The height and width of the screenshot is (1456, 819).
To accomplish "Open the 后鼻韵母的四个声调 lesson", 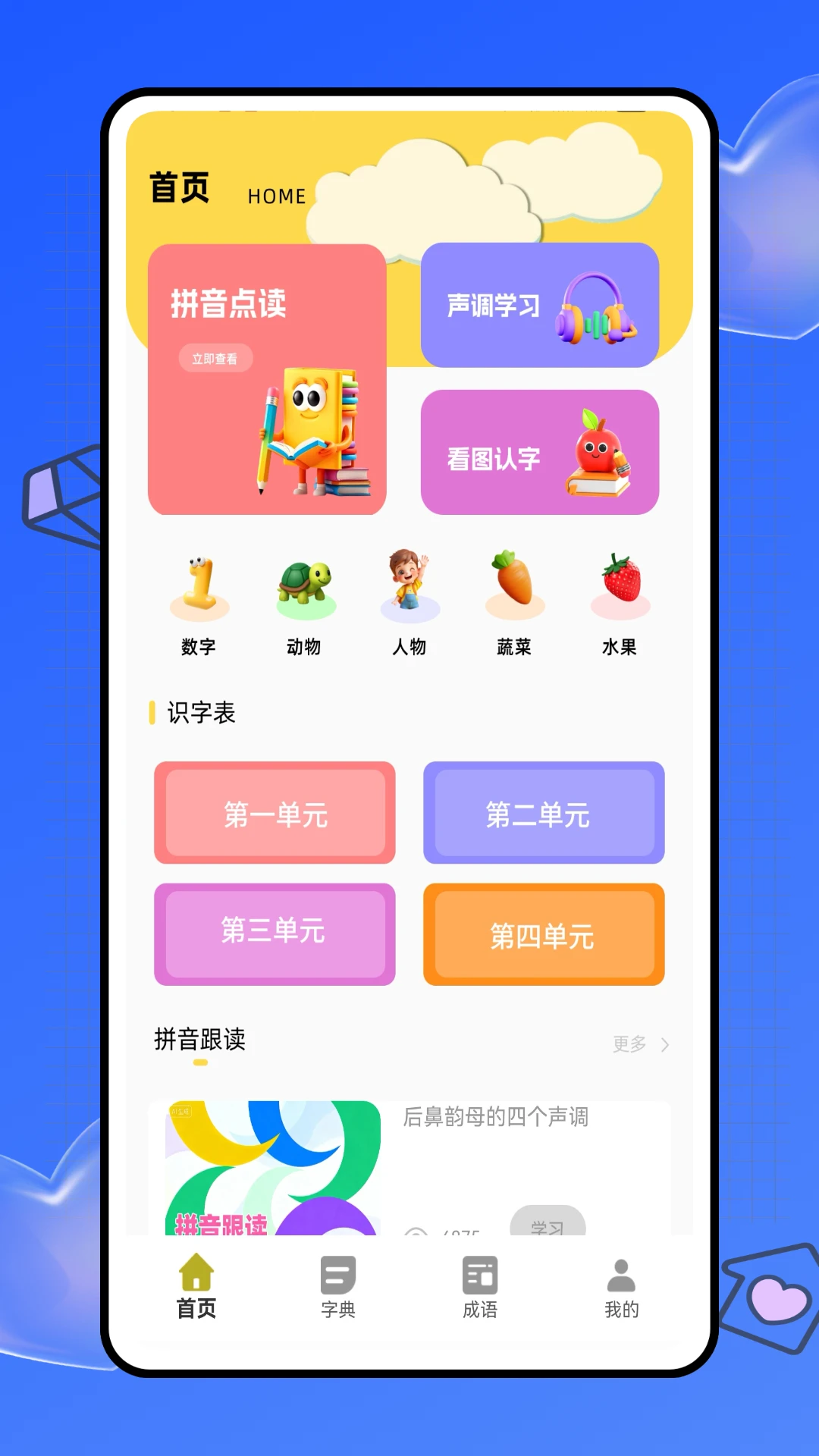I will click(x=496, y=1117).
